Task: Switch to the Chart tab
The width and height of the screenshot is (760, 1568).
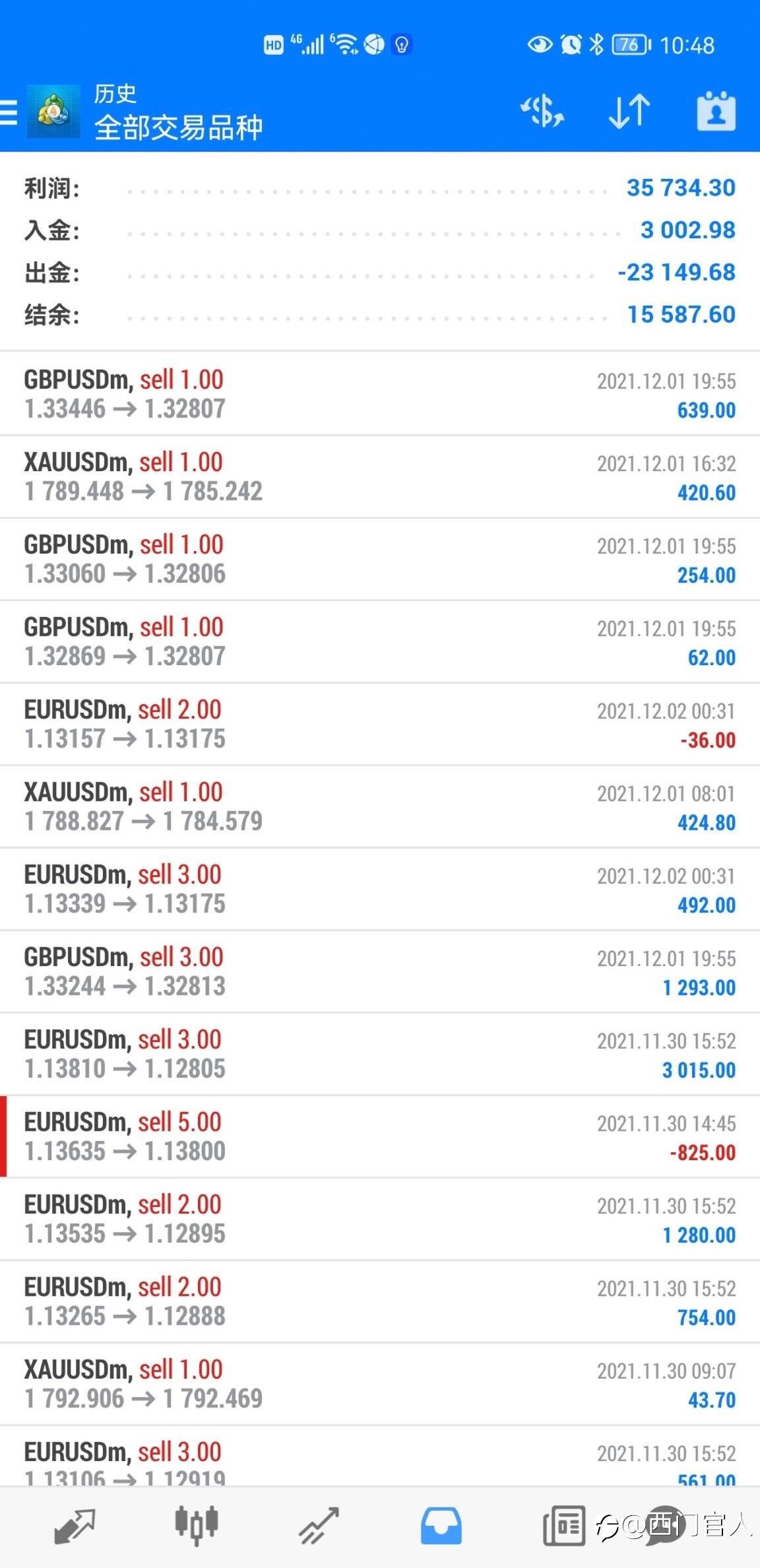Action: point(196,1525)
